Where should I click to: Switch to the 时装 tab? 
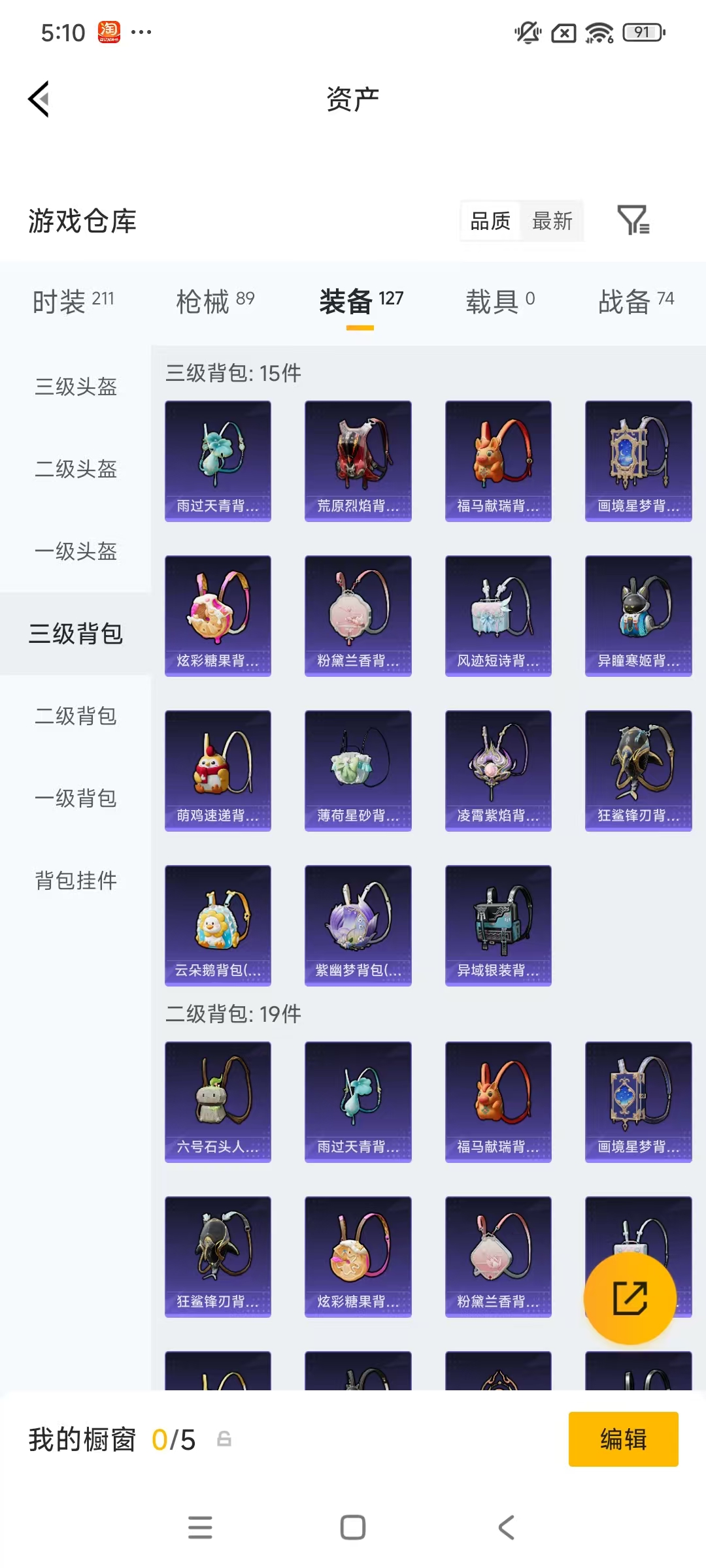73,301
